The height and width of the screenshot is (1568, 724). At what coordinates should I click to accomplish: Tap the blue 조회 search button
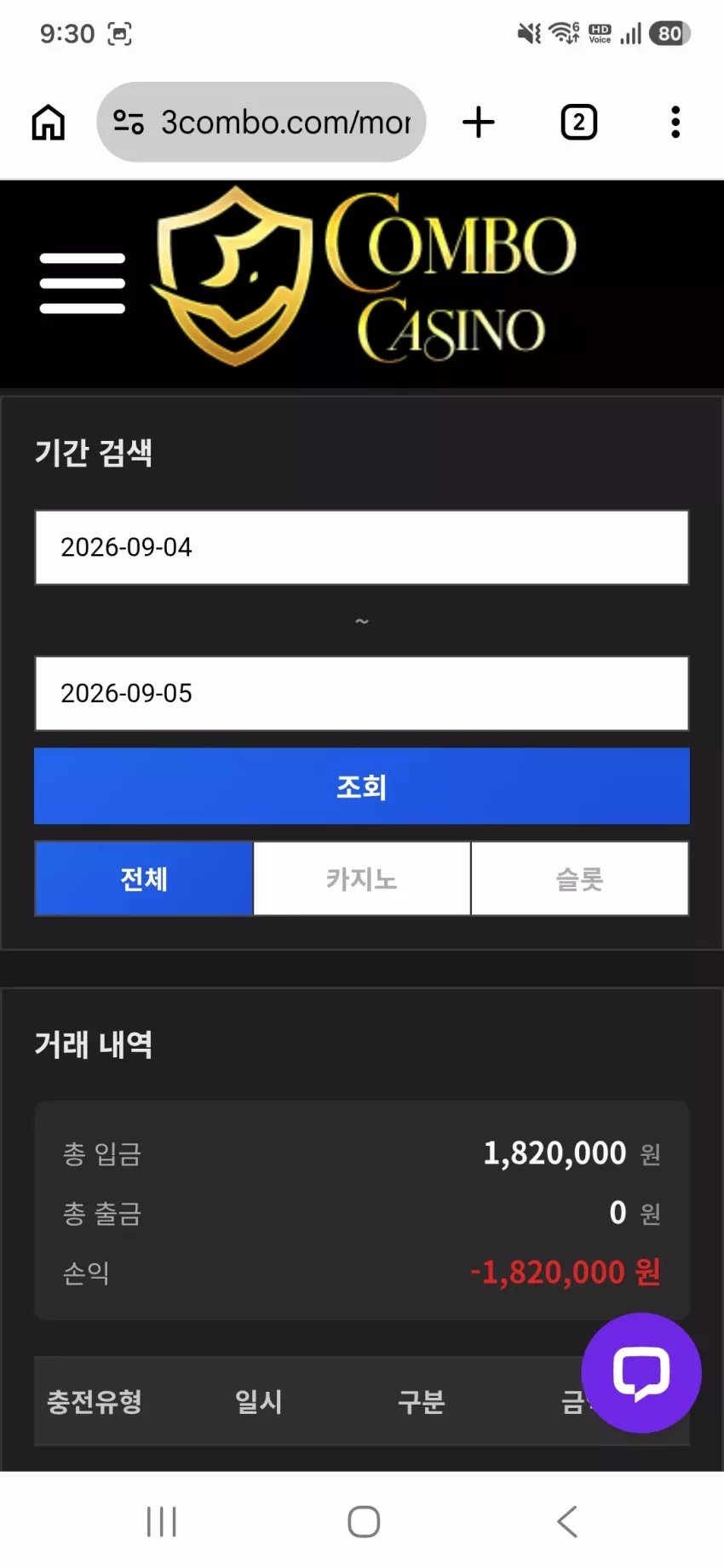(362, 786)
